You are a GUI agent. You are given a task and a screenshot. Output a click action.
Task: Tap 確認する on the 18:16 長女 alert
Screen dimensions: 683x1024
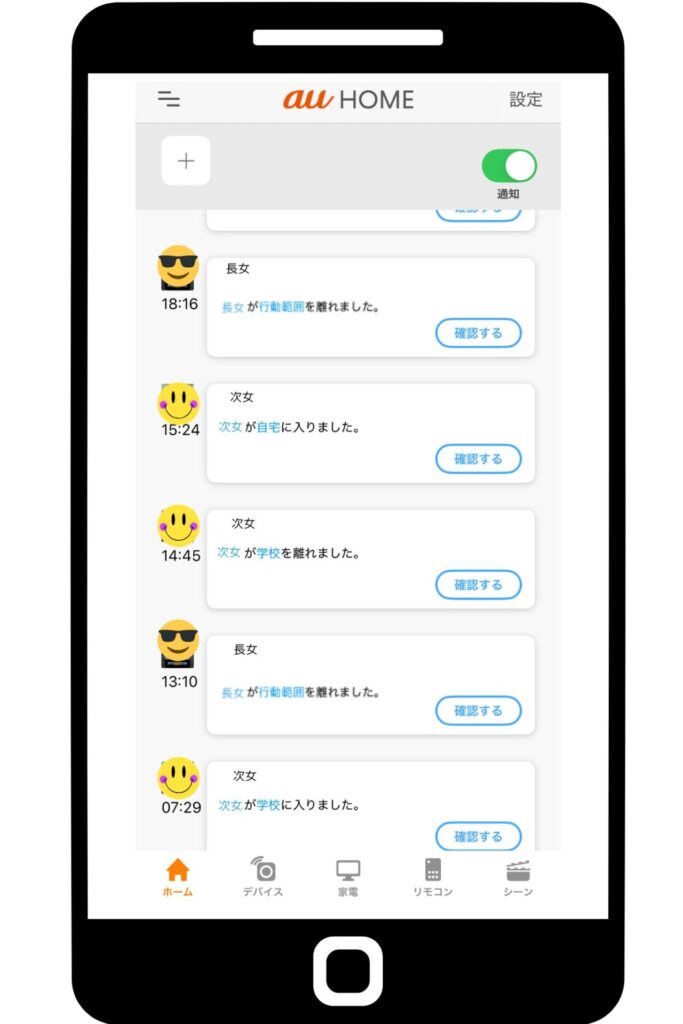click(x=478, y=333)
